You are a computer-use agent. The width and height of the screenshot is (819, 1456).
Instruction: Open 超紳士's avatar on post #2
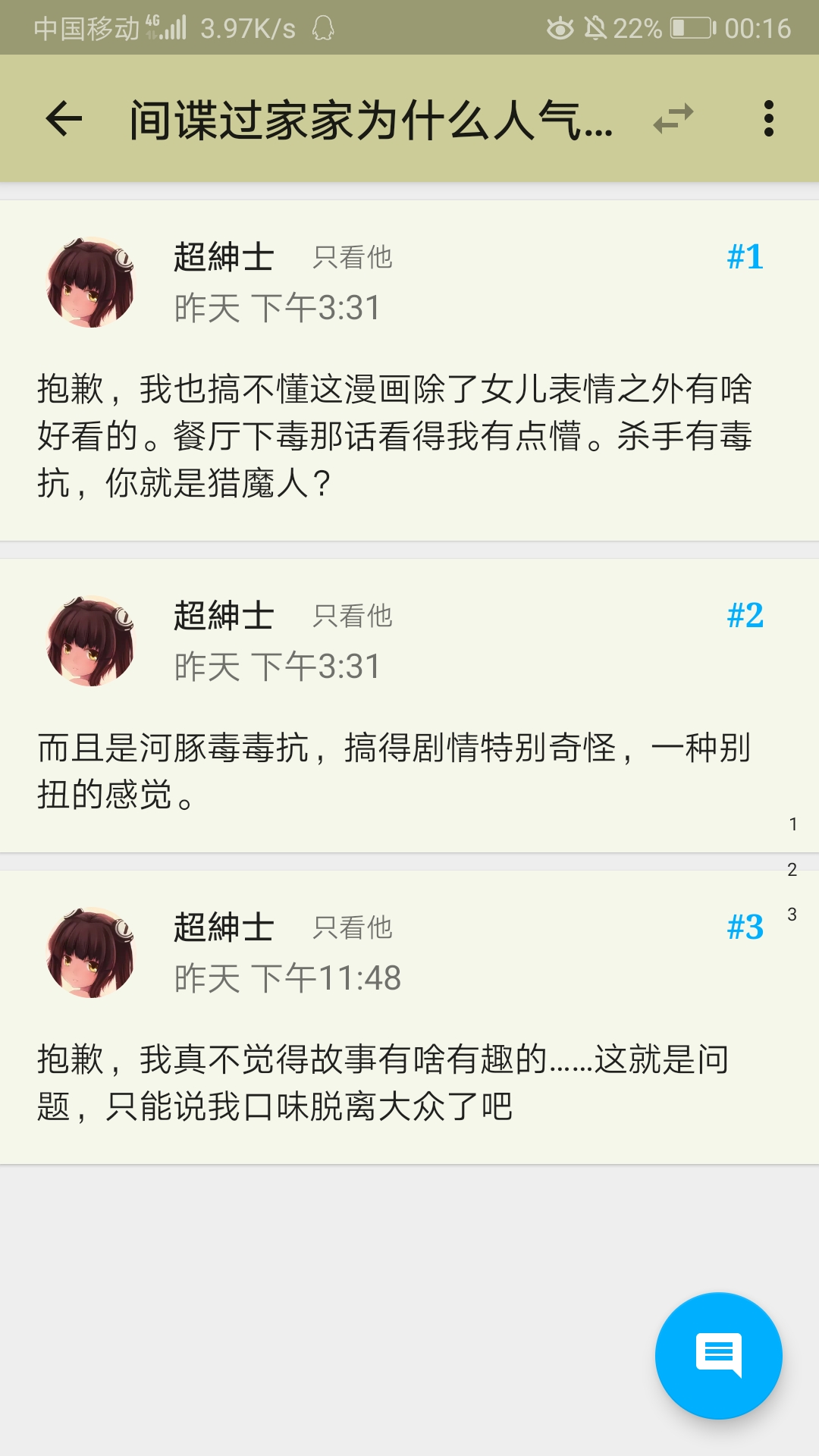point(90,641)
